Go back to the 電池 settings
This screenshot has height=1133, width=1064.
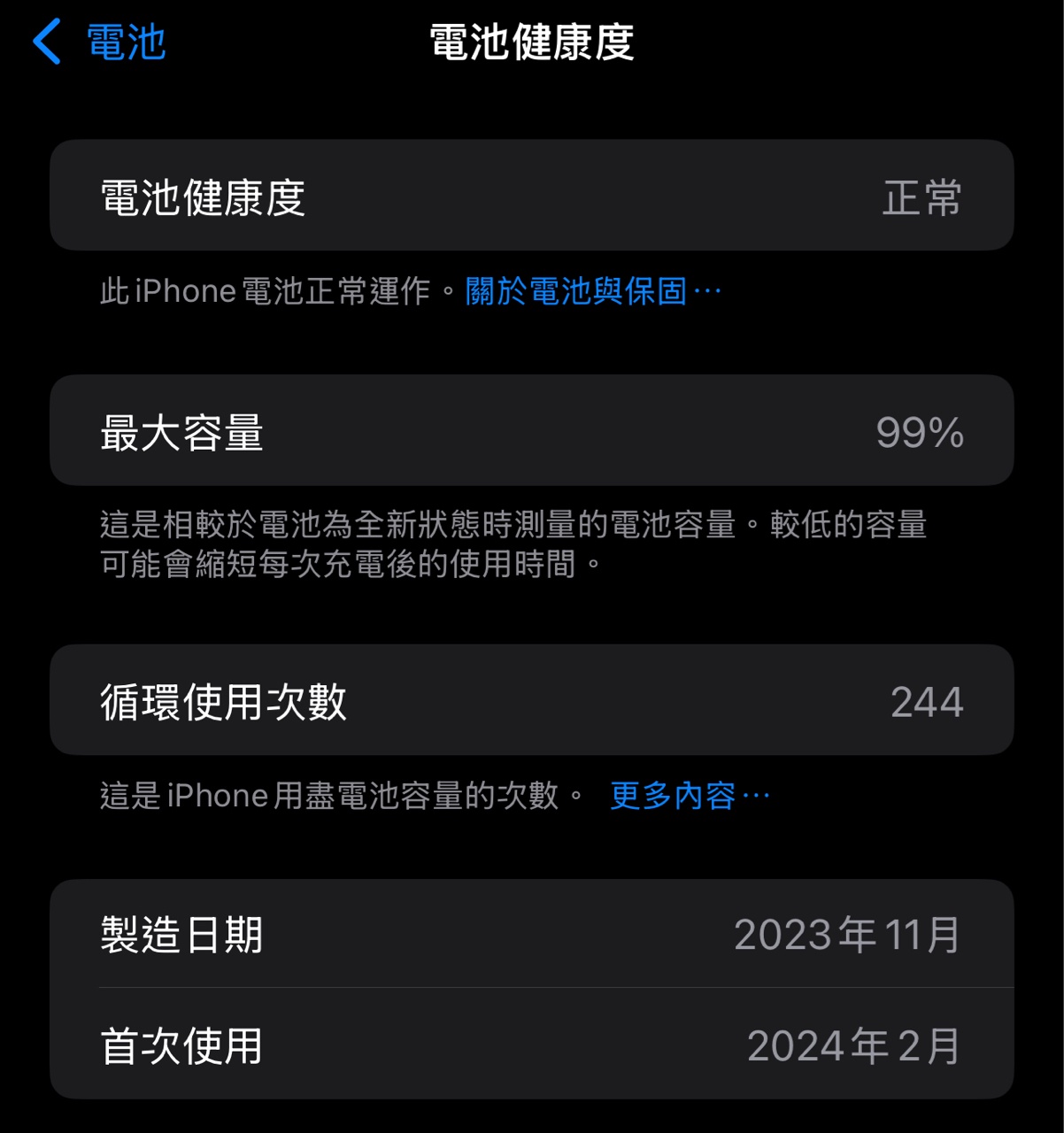point(99,42)
